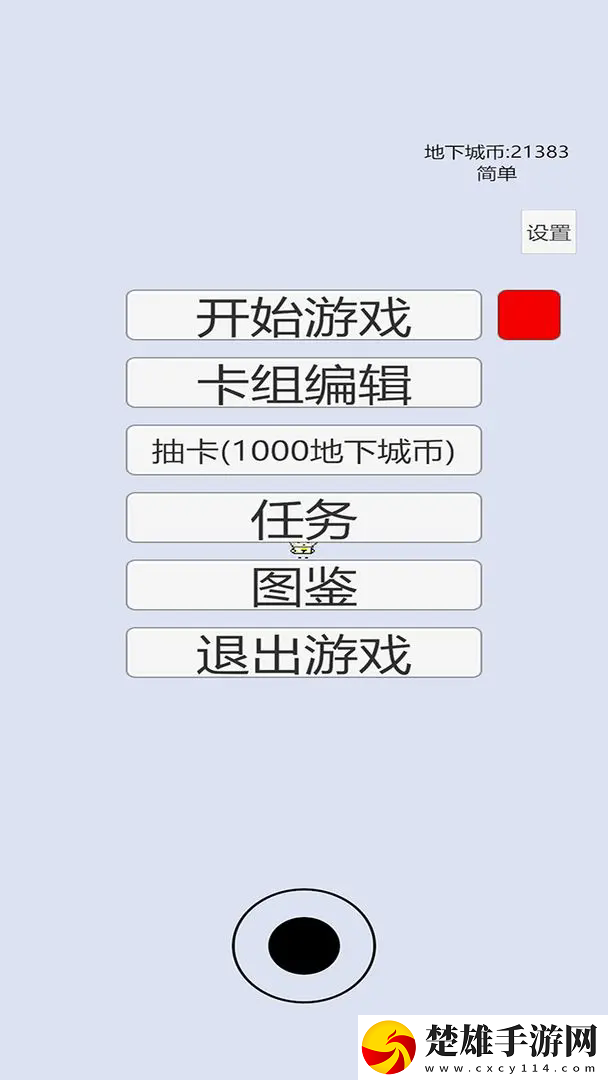This screenshot has width=608, height=1080.
Task: Tap the black joystick circle
Action: (304, 946)
